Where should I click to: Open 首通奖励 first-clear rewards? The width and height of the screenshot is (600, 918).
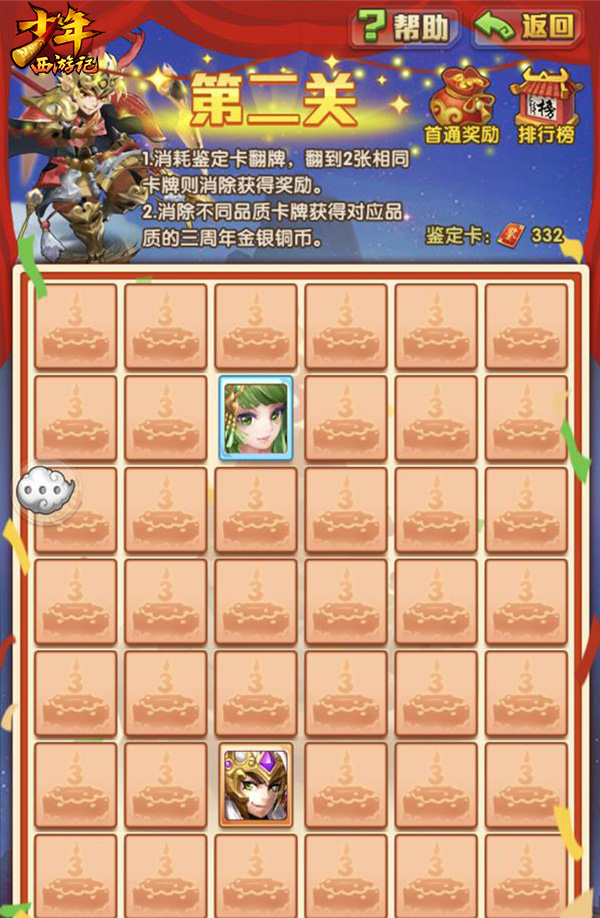tap(461, 103)
